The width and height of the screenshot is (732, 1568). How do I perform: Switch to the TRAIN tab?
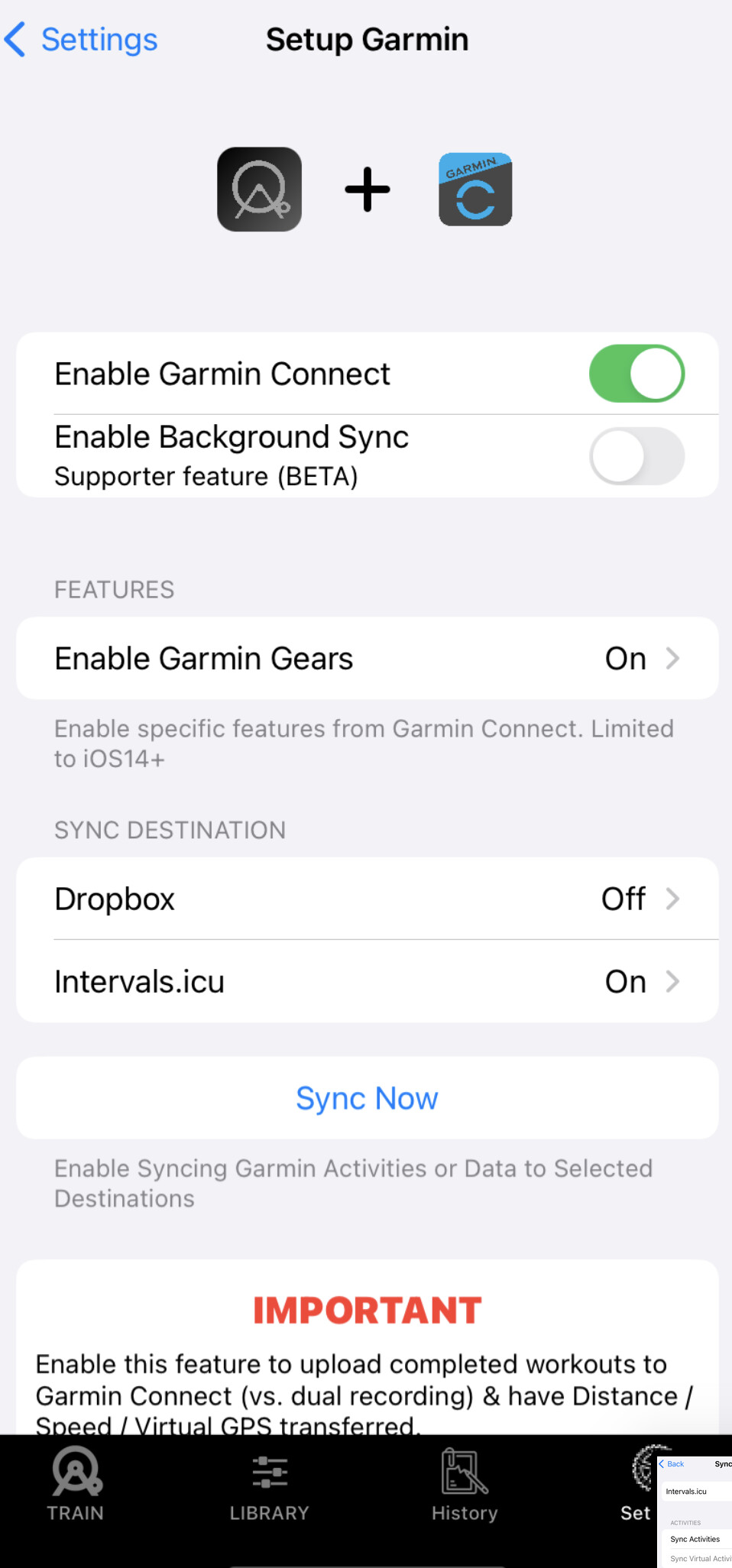[x=76, y=1484]
